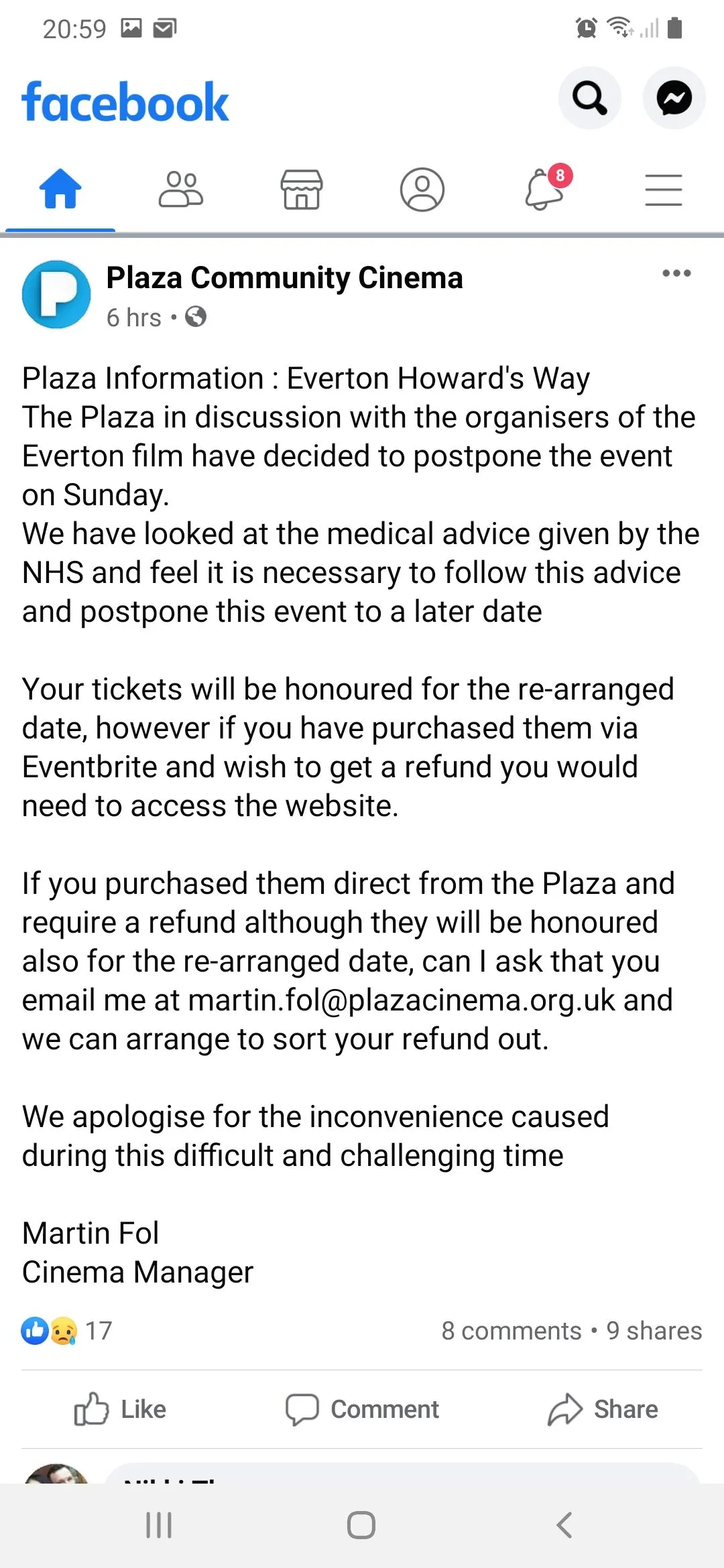Go to the phone's home screen

361,1525
